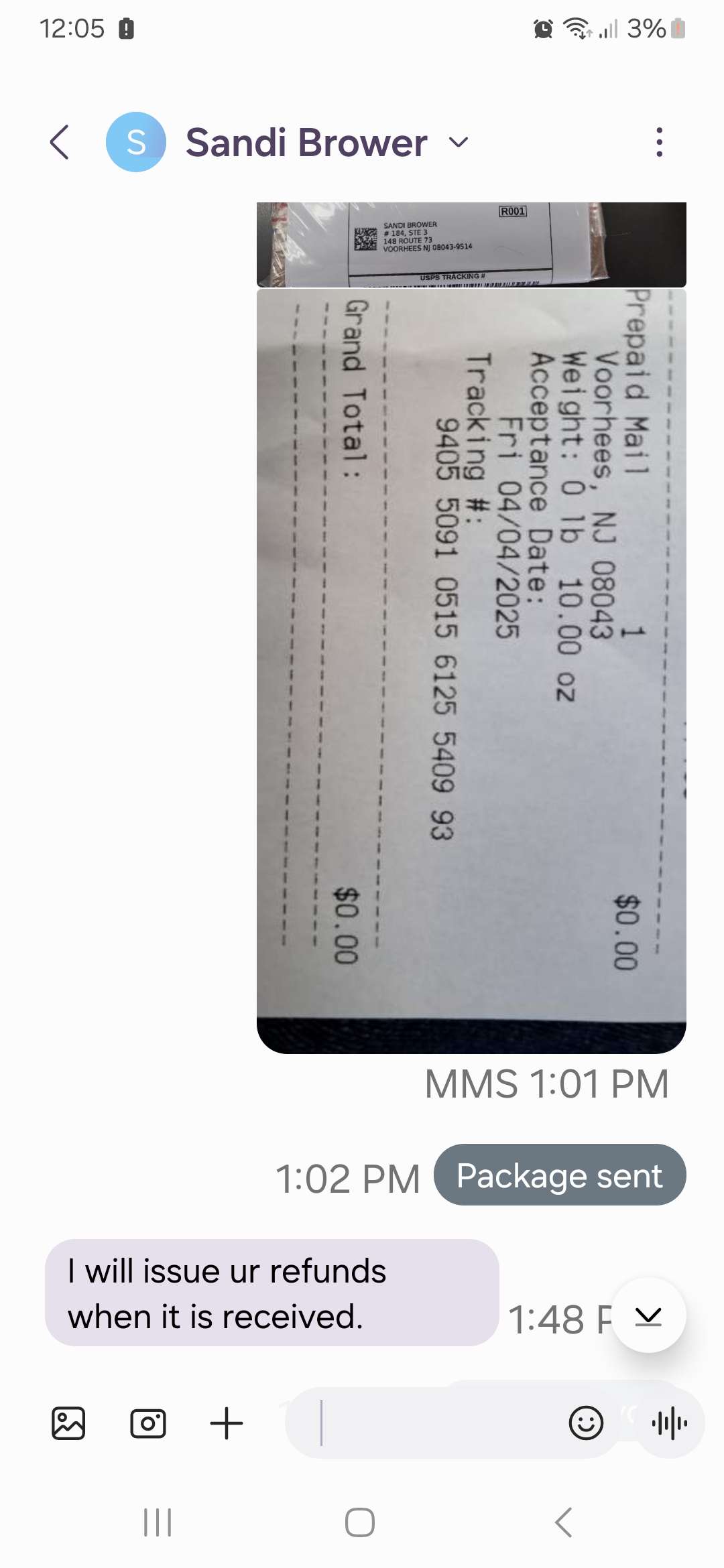Focus the message text field
The height and width of the screenshot is (1568, 724).
pos(429,1423)
